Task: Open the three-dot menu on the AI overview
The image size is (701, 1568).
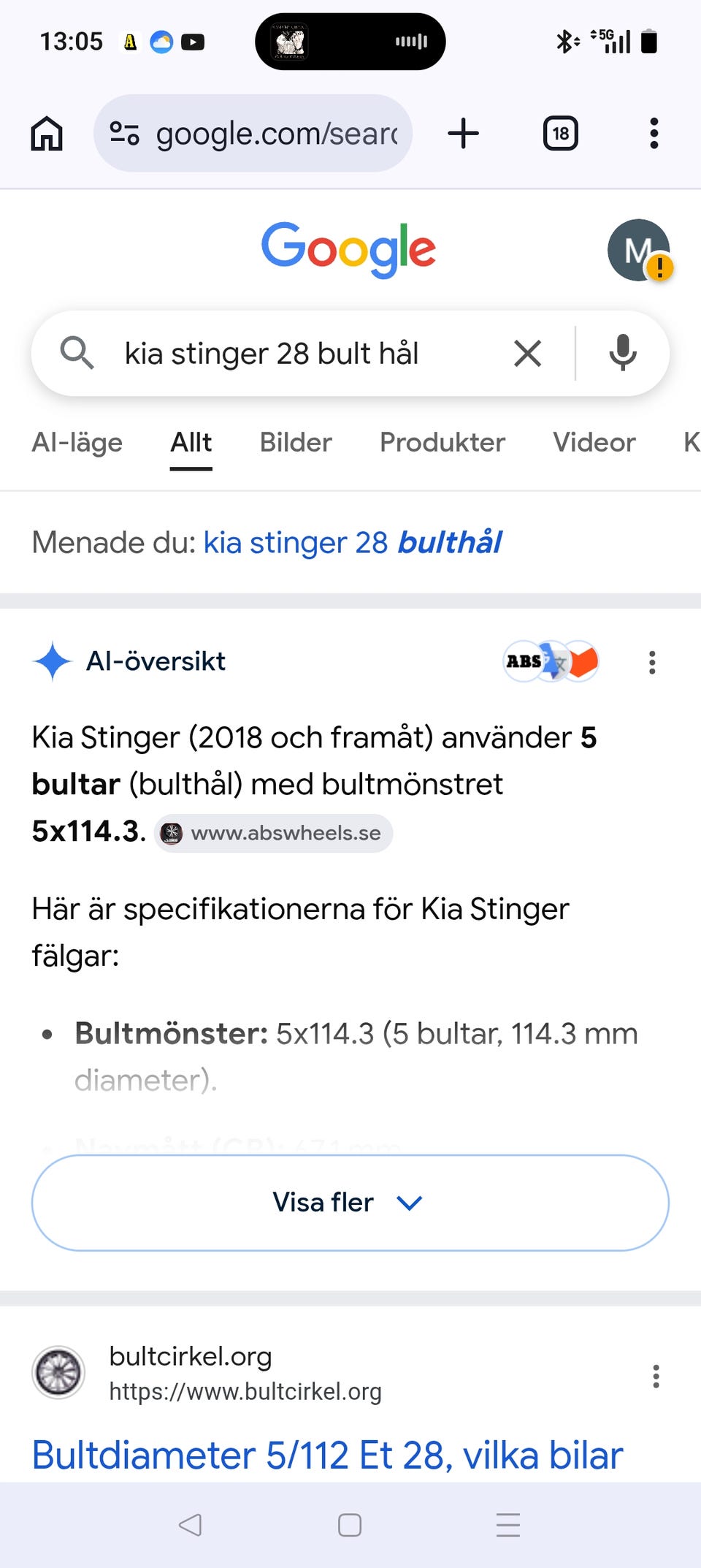Action: click(x=651, y=662)
